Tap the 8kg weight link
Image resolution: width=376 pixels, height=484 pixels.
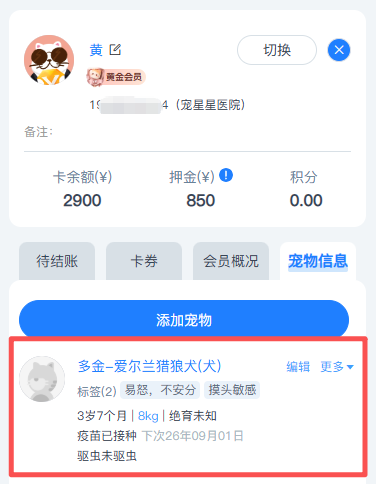[148, 416]
